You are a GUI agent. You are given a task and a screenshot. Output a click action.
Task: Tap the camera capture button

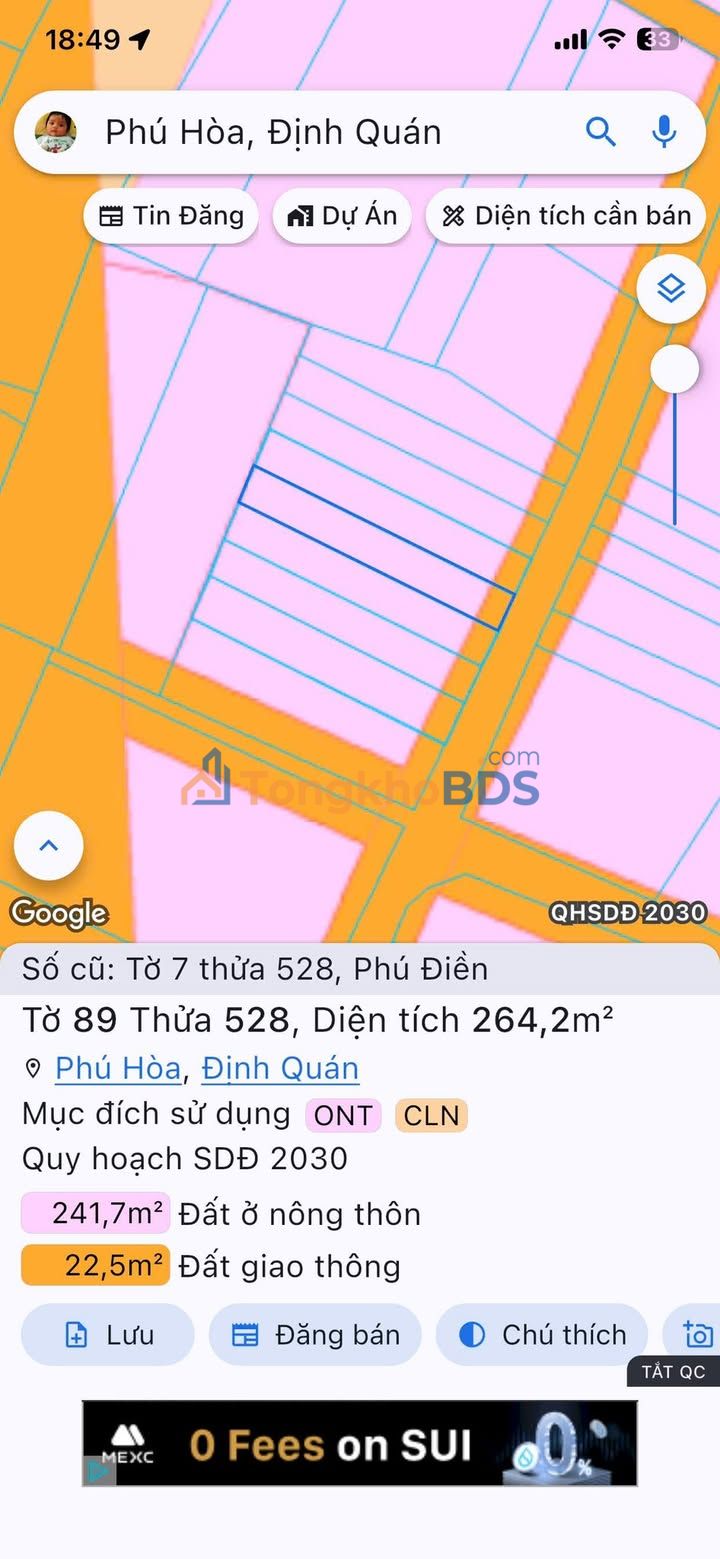[697, 1335]
